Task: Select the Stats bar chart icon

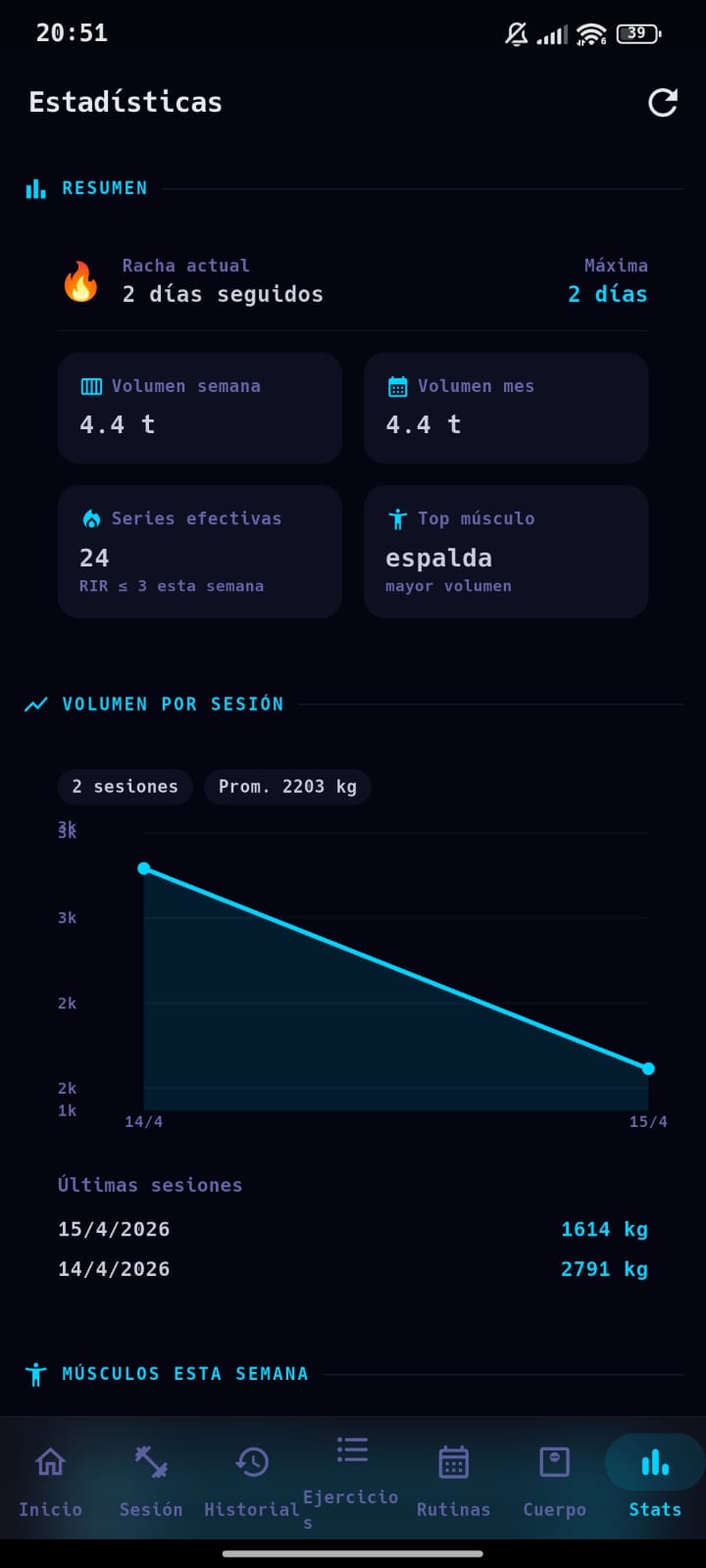Action: 654,1461
